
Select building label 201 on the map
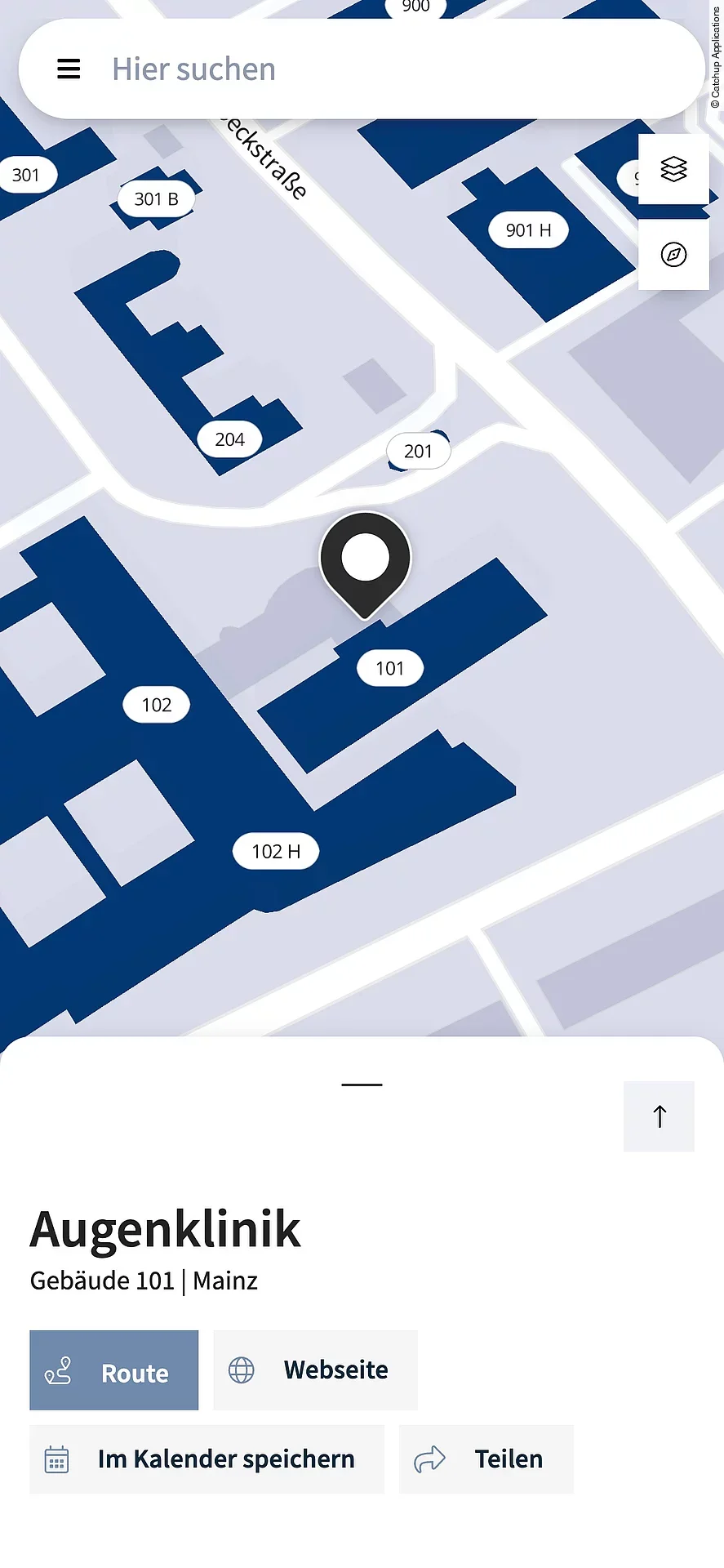pos(418,450)
